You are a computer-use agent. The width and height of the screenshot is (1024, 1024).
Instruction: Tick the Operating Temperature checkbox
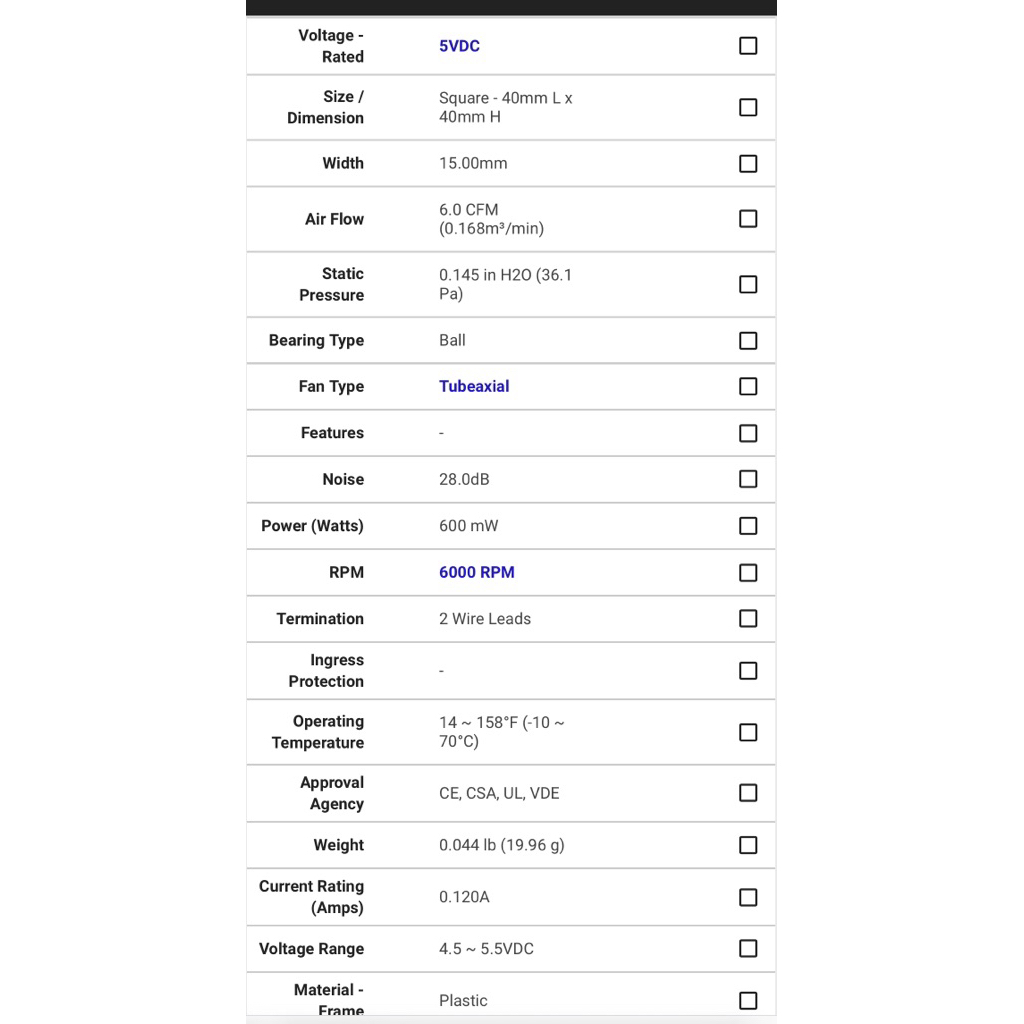coord(748,732)
